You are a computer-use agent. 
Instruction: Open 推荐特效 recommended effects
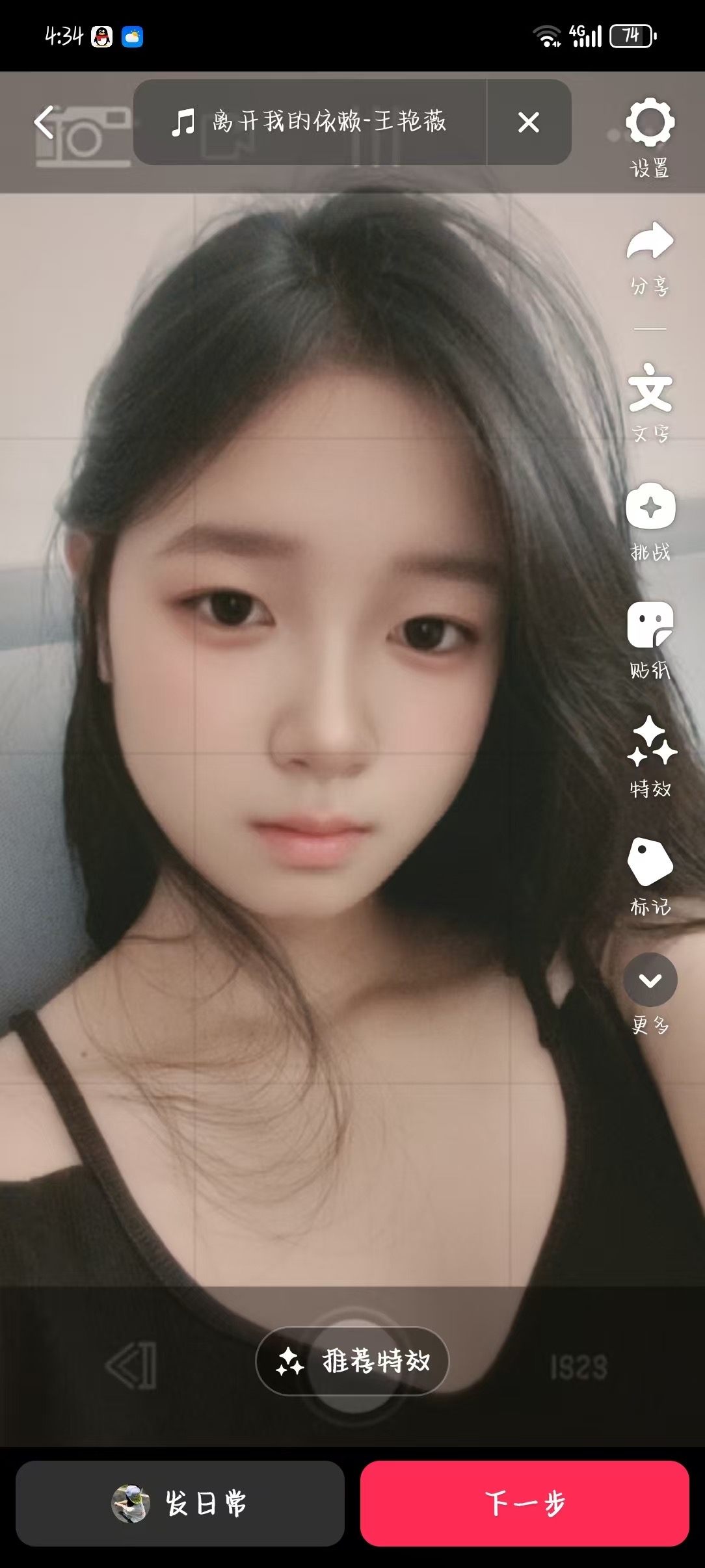click(x=352, y=1361)
